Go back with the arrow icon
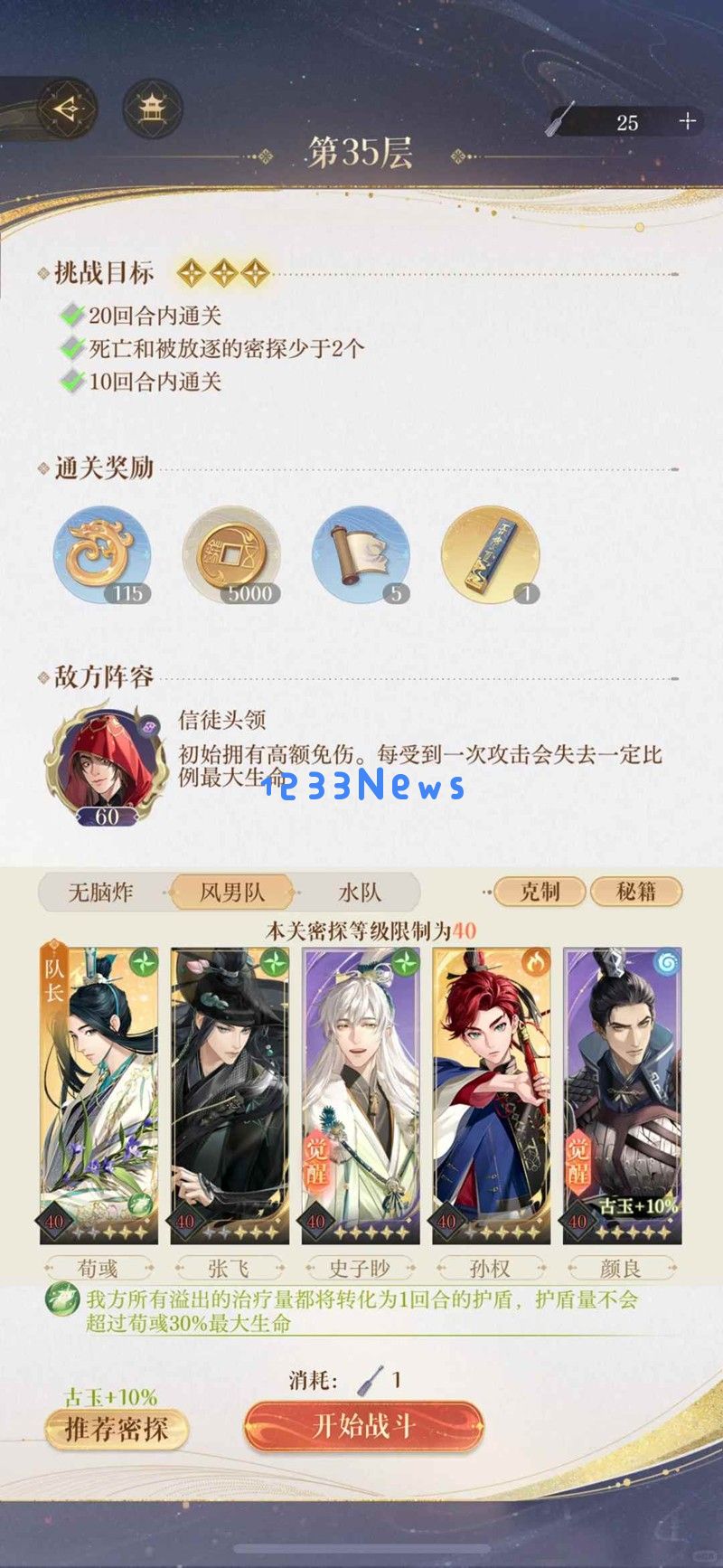Screen dimensions: 723x1568 (x=65, y=109)
